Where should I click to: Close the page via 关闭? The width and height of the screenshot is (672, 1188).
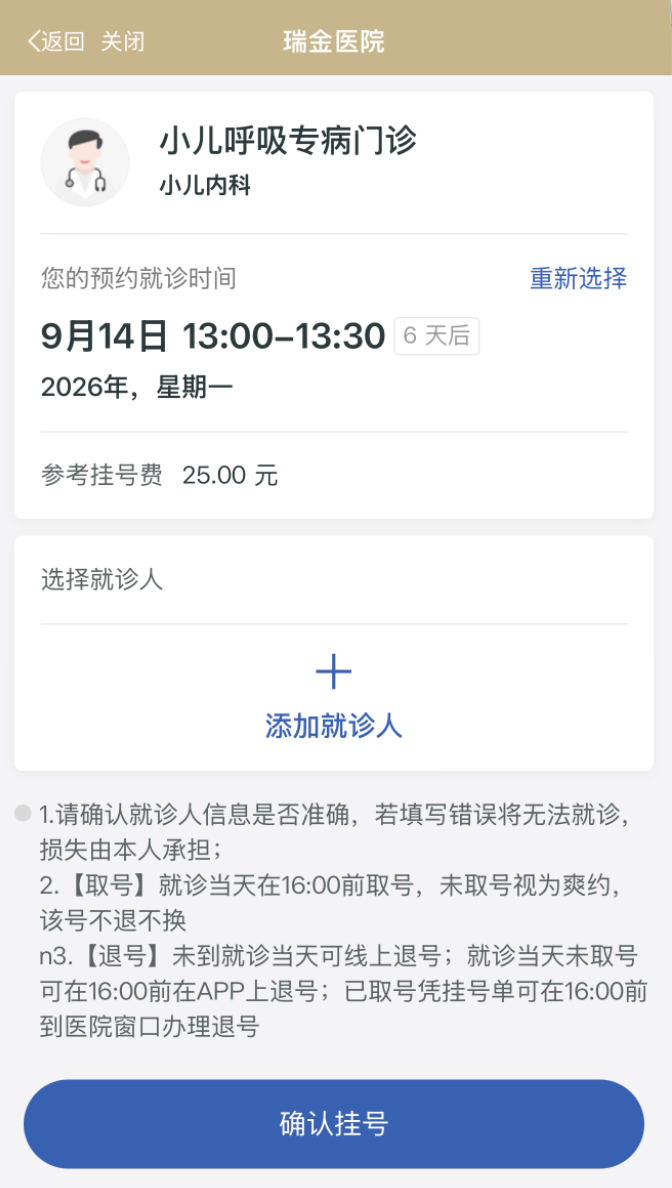coord(123,41)
